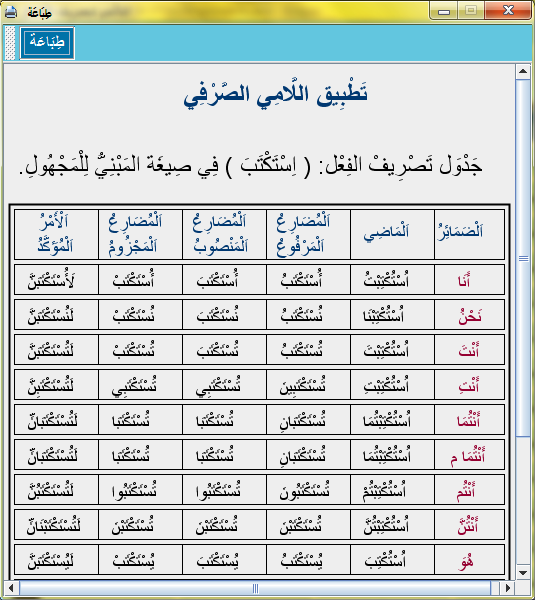The image size is (535, 600).
Task: Click the vertical scrollbar down arrow
Action: [523, 573]
